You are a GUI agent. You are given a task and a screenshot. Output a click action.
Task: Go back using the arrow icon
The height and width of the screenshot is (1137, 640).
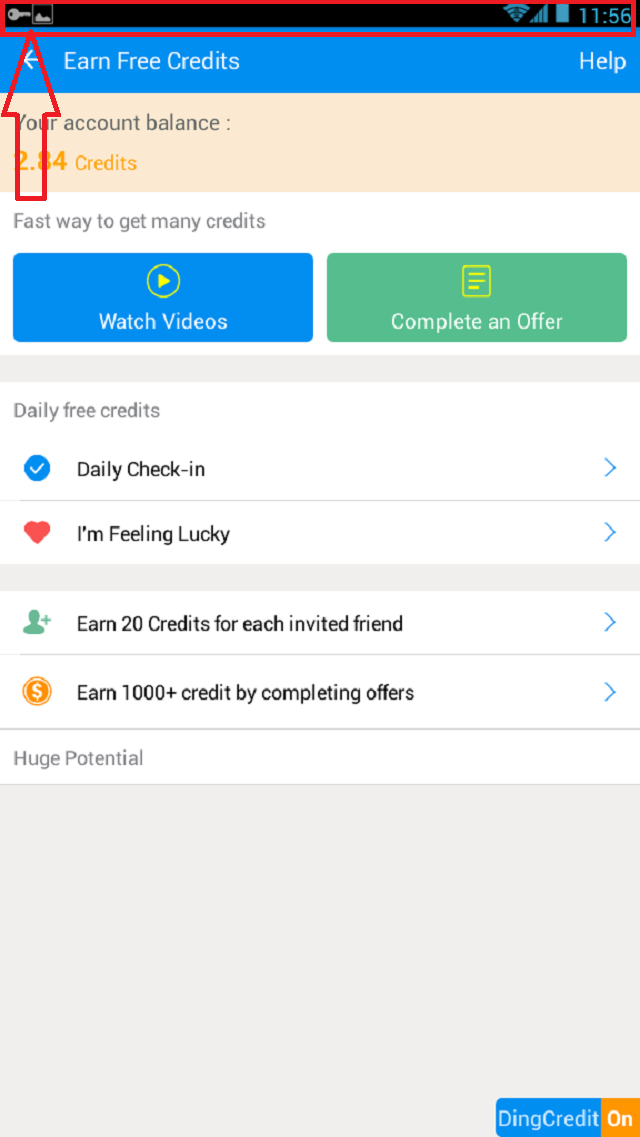pos(32,61)
